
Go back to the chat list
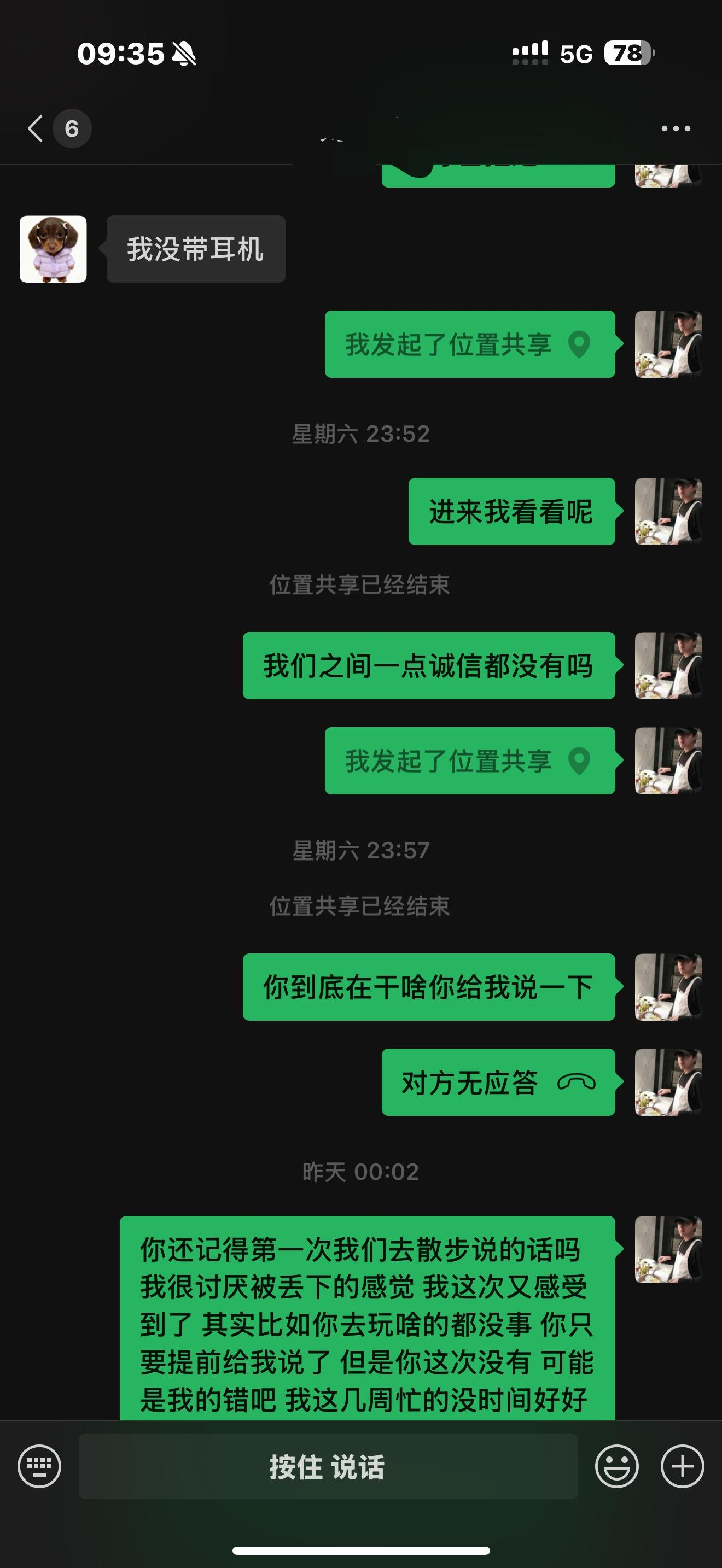37,128
